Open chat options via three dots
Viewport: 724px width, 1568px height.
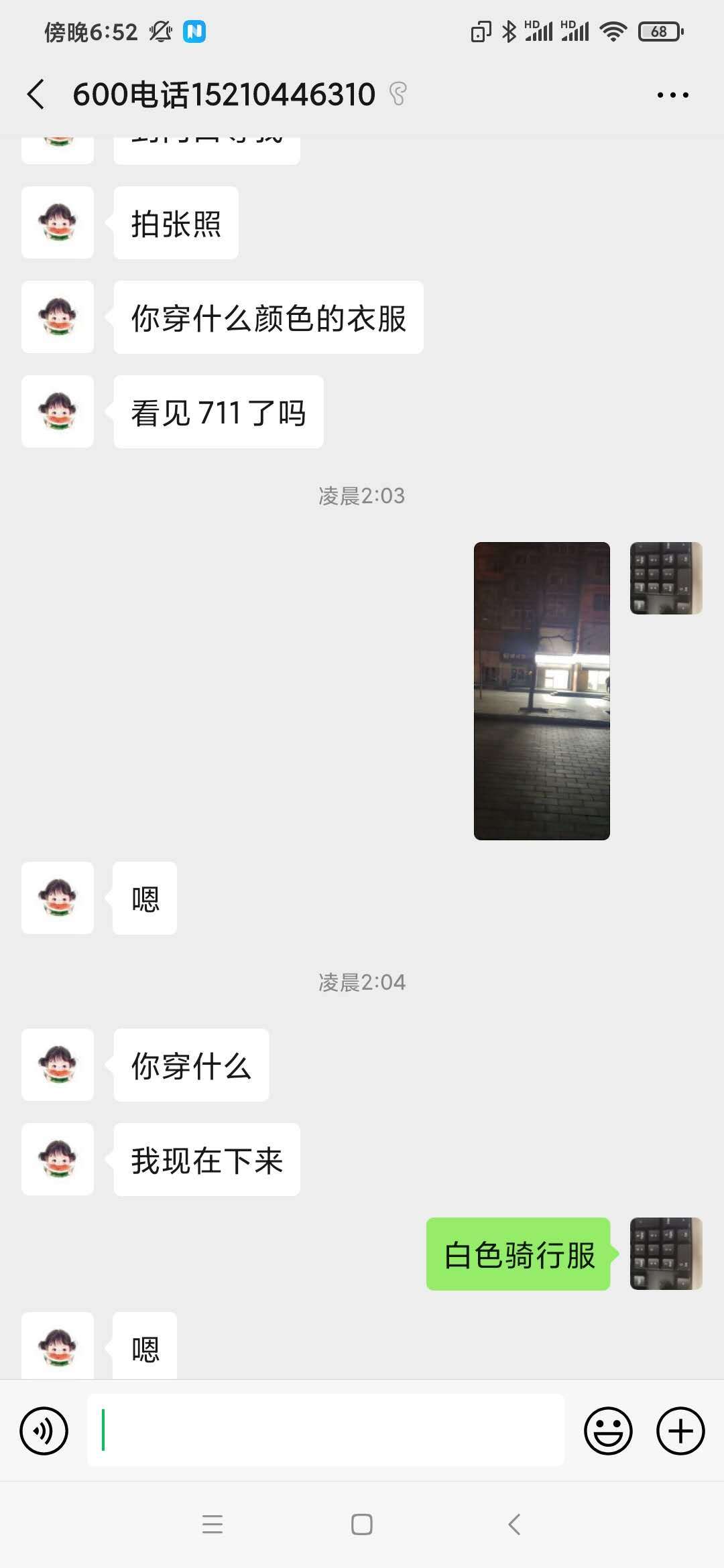coord(673,94)
